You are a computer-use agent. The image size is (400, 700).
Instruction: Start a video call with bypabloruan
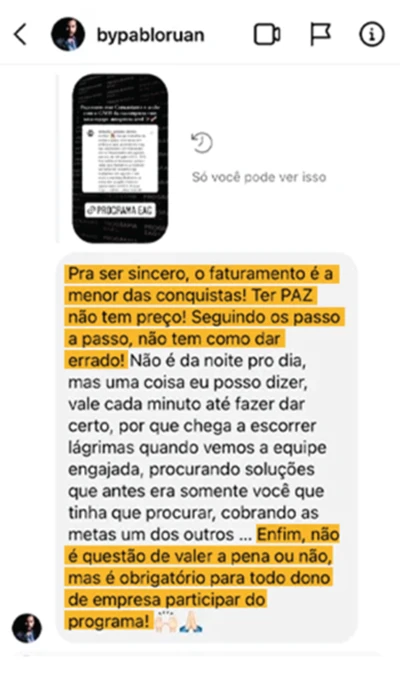click(267, 34)
